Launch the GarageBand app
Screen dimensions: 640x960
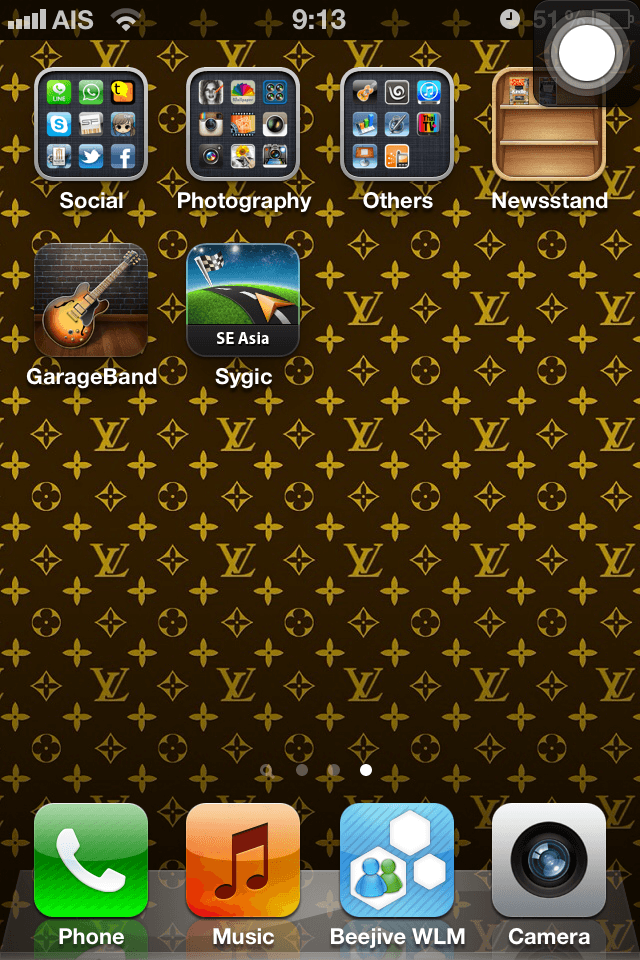coord(91,300)
